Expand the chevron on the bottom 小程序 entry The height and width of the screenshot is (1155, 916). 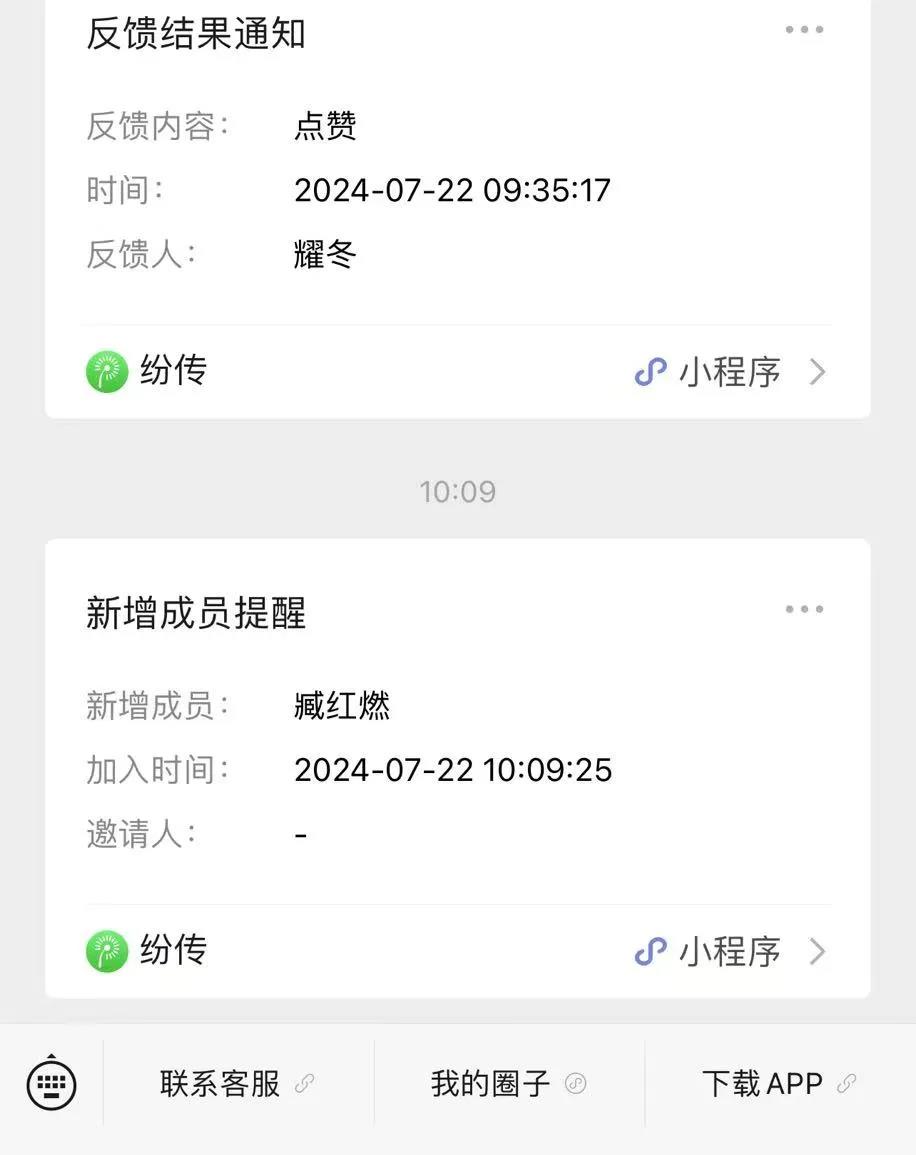[x=818, y=951]
